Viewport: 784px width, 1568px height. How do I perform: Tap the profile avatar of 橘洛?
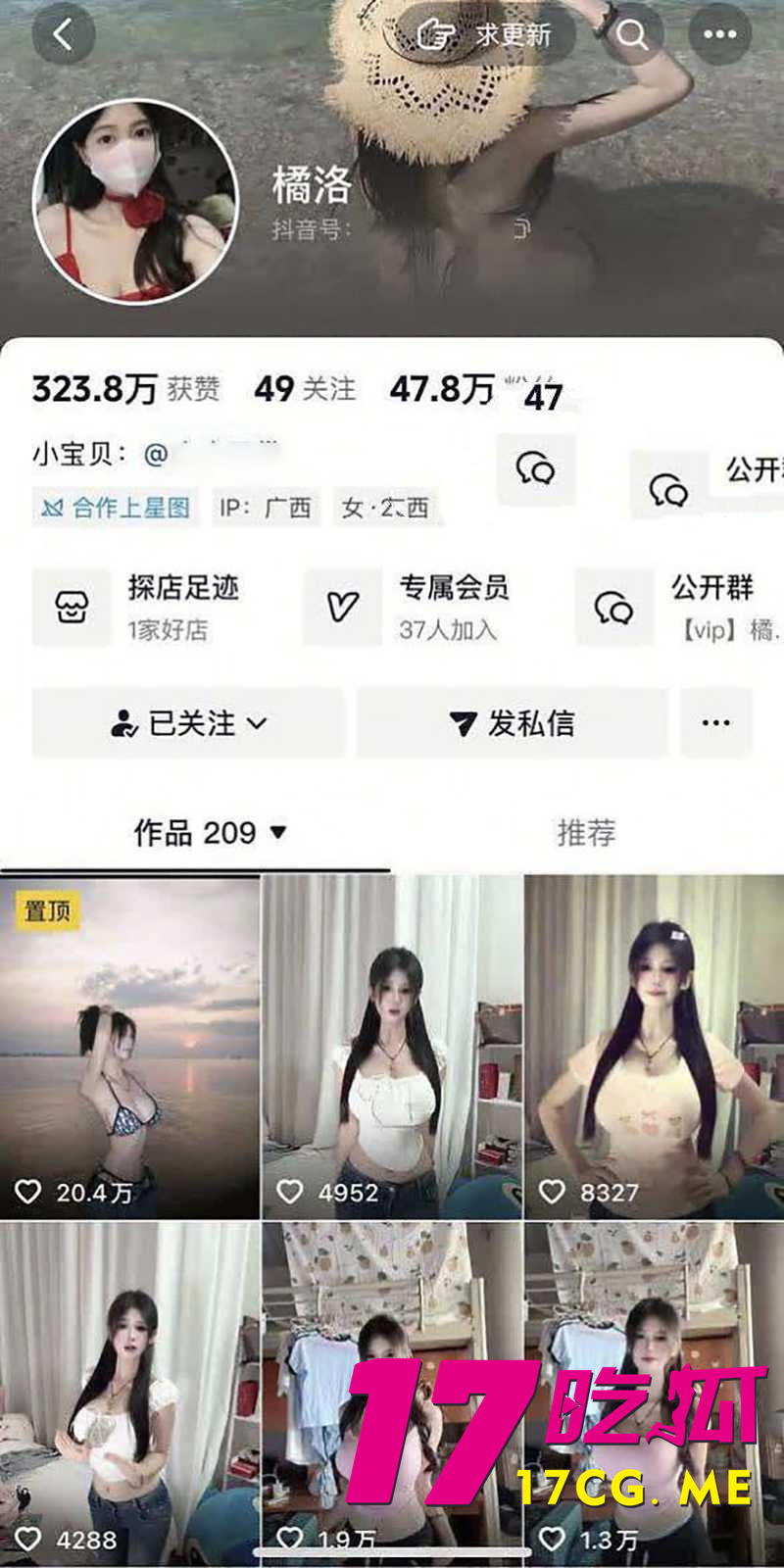134,203
